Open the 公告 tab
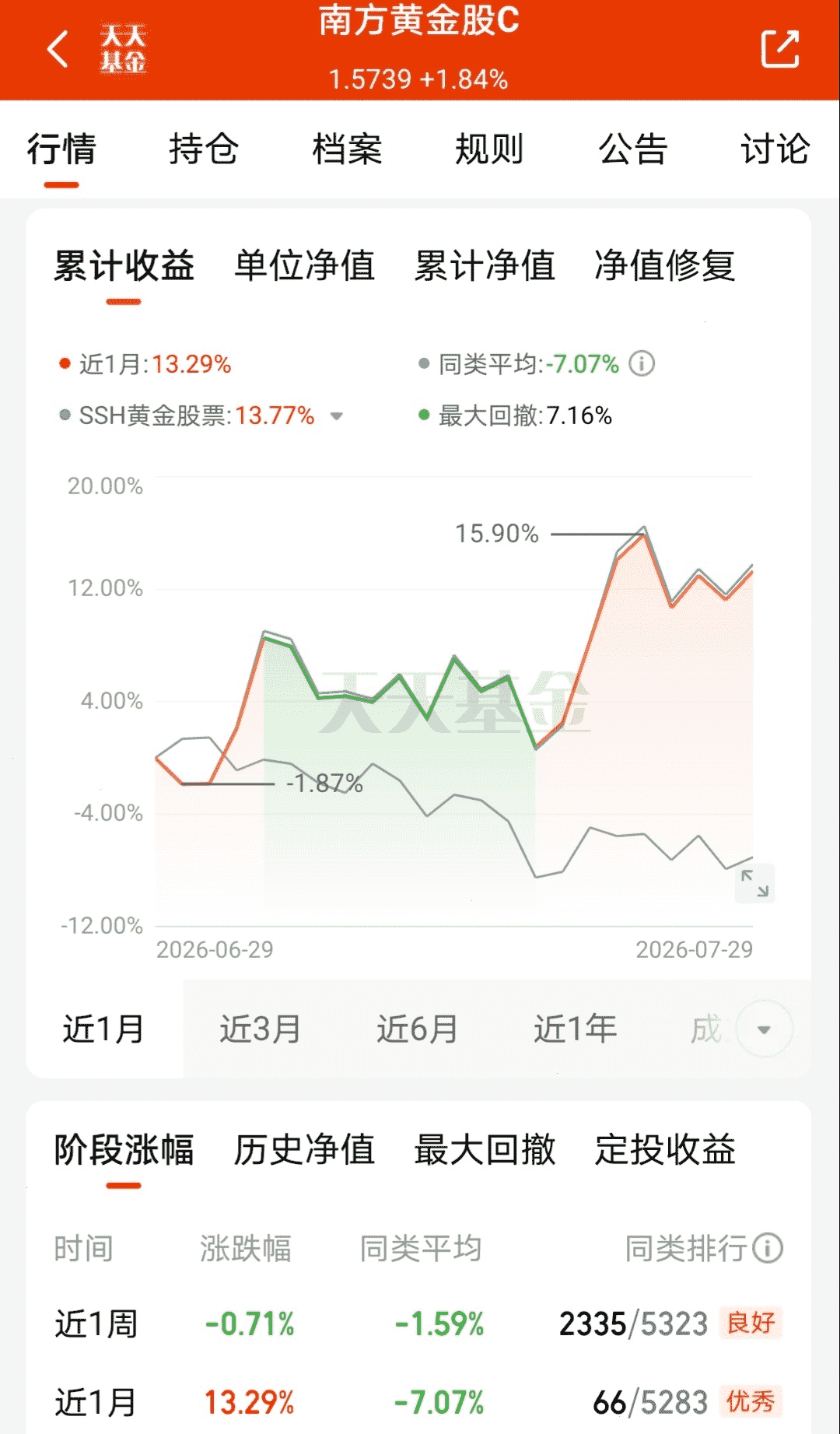The width and height of the screenshot is (840, 1434). 632,149
